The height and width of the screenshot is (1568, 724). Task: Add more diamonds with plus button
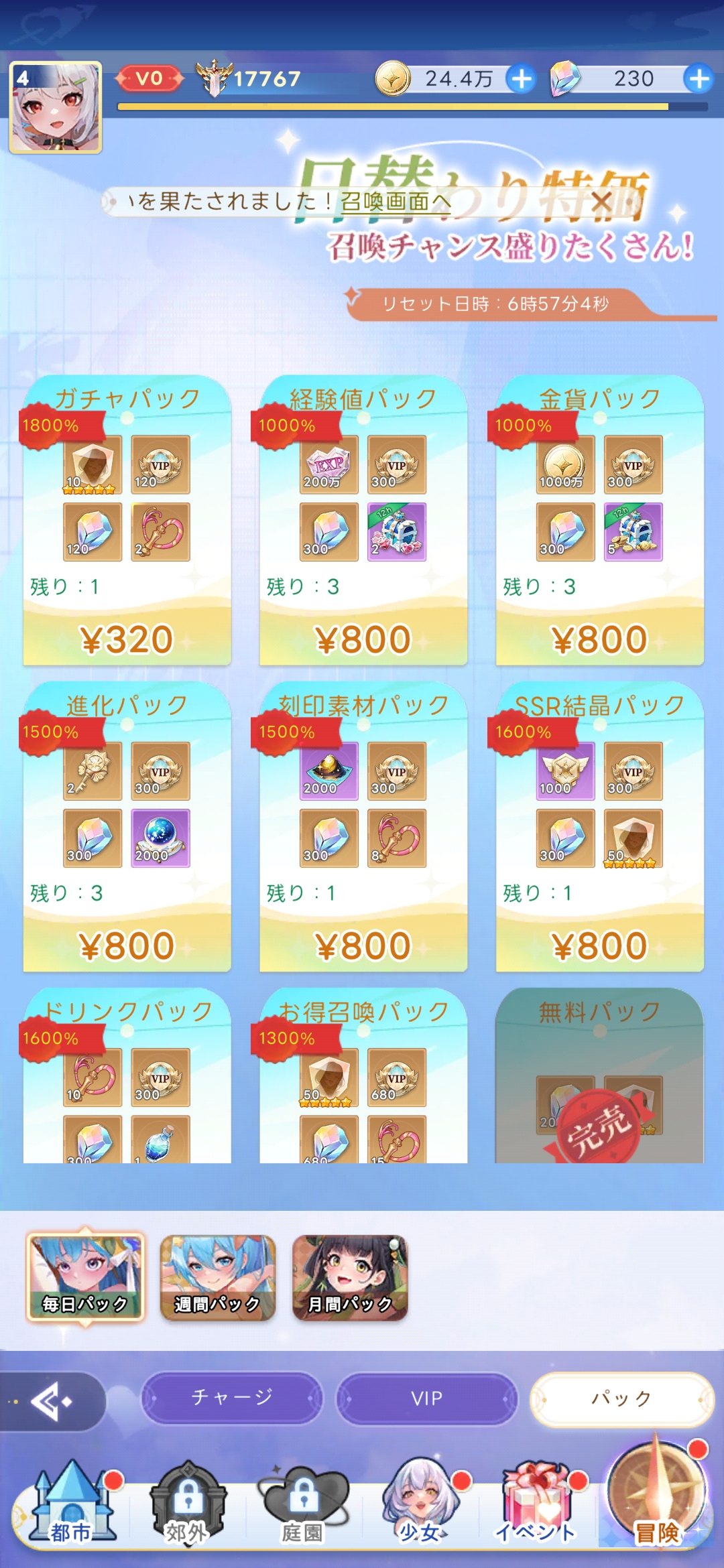[699, 79]
